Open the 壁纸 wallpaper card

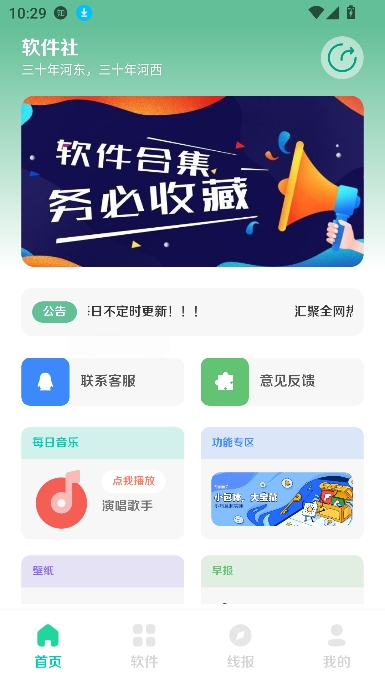[102, 580]
